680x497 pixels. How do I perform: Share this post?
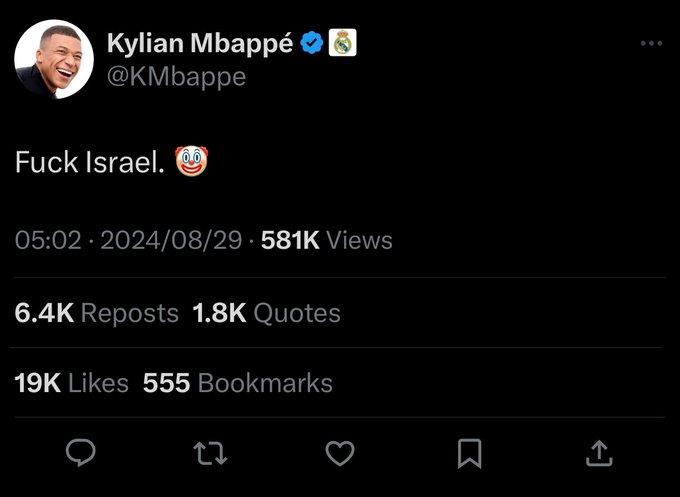point(599,453)
